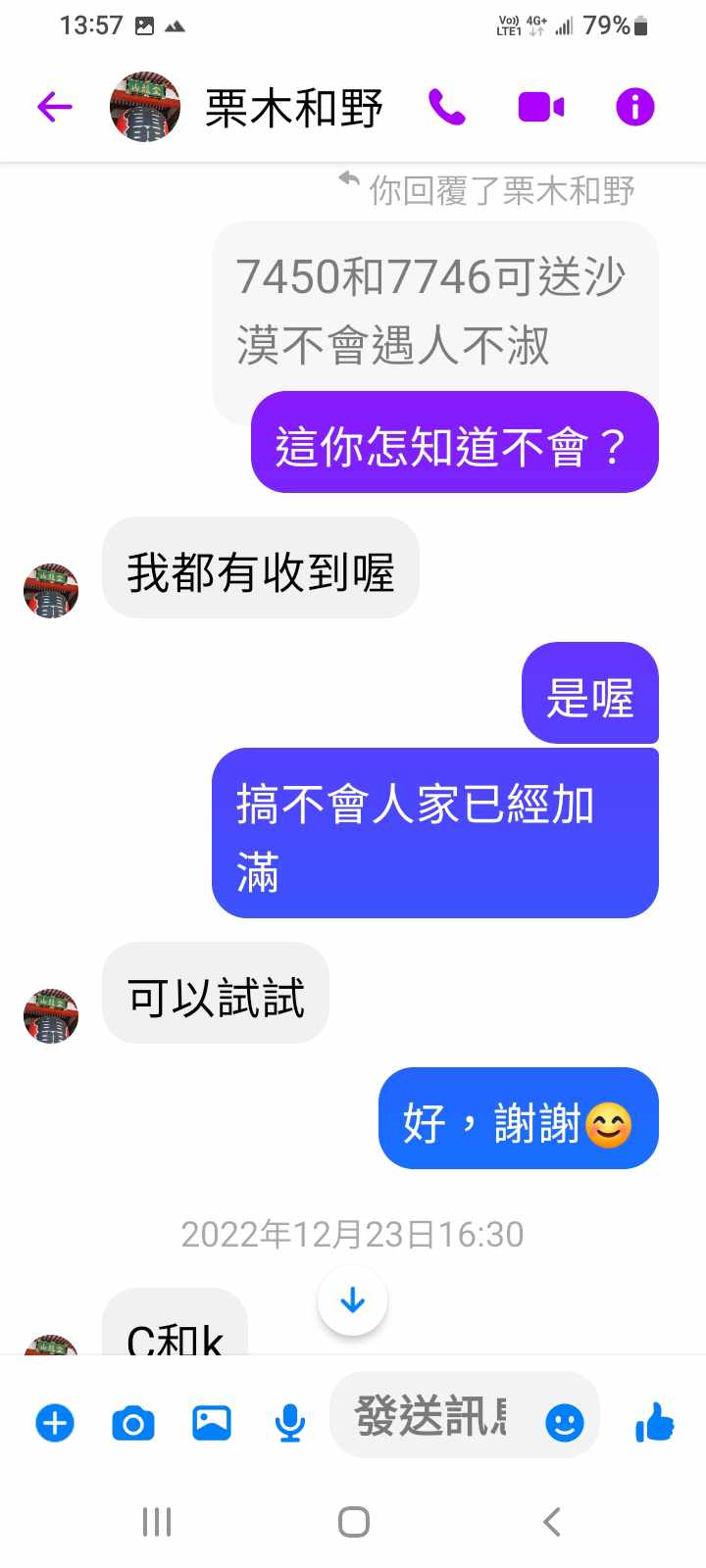This screenshot has width=706, height=1568.
Task: Start a video call with 栗木和野
Action: (541, 107)
